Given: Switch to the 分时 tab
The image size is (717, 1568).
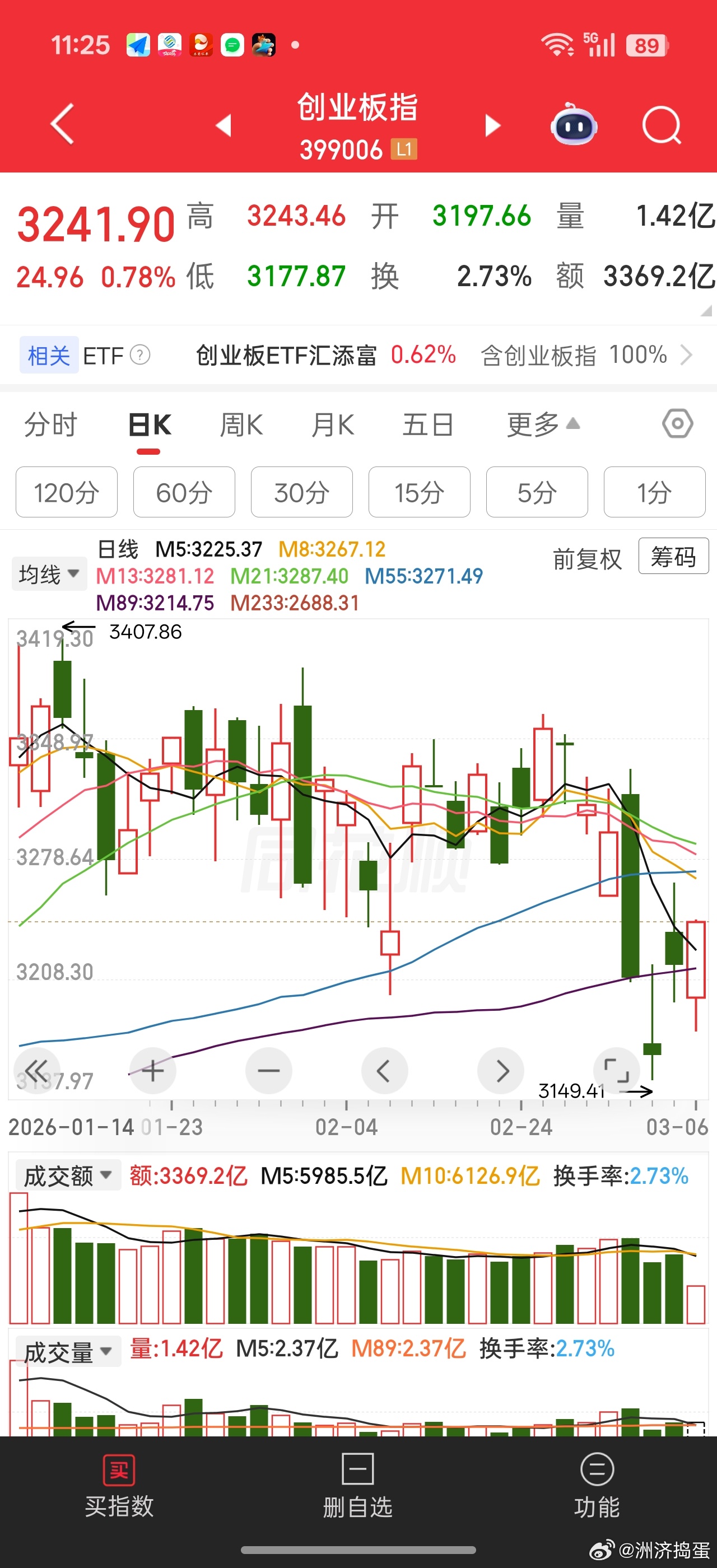Looking at the screenshot, I should click(52, 426).
